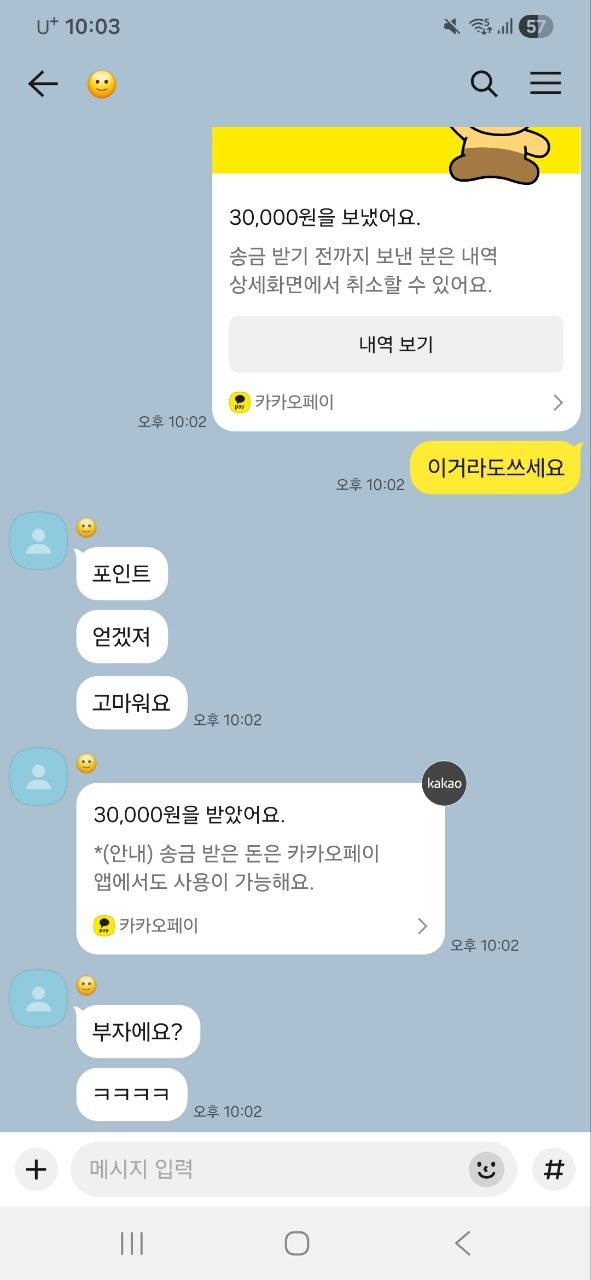Go back with the top-left arrow
Image resolution: width=591 pixels, height=1280 pixels.
tap(43, 84)
